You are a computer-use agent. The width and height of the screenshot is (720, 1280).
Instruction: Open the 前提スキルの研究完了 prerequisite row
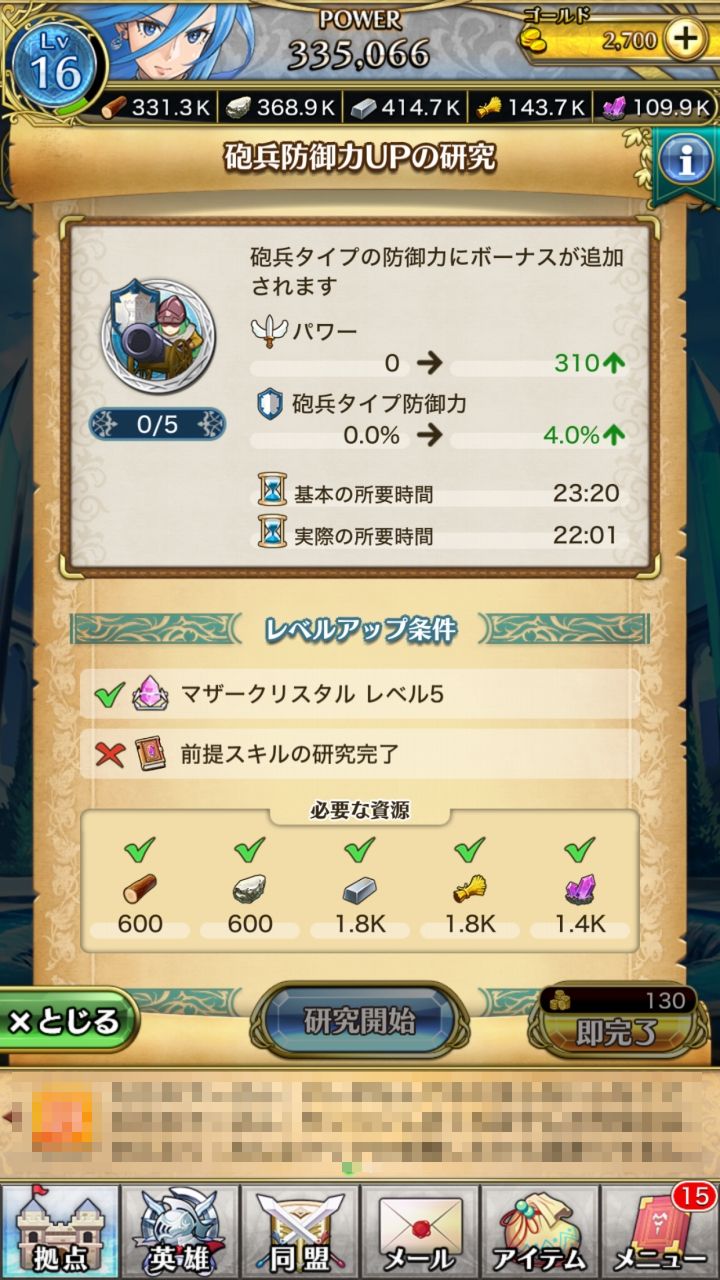click(x=359, y=754)
